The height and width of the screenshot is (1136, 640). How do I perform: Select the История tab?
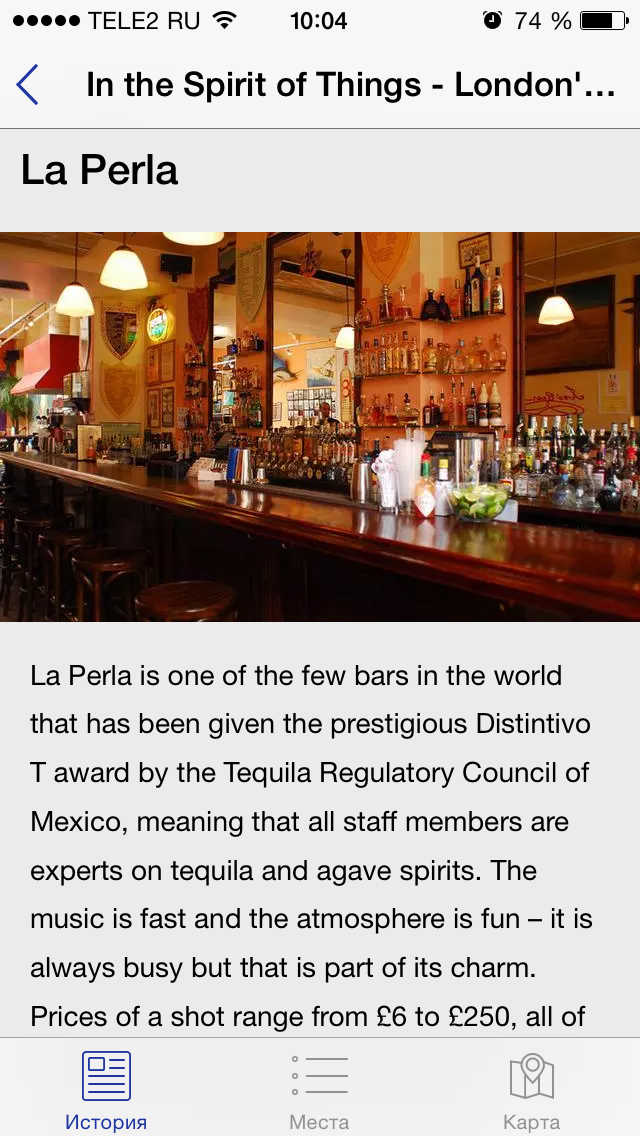pos(106,1088)
